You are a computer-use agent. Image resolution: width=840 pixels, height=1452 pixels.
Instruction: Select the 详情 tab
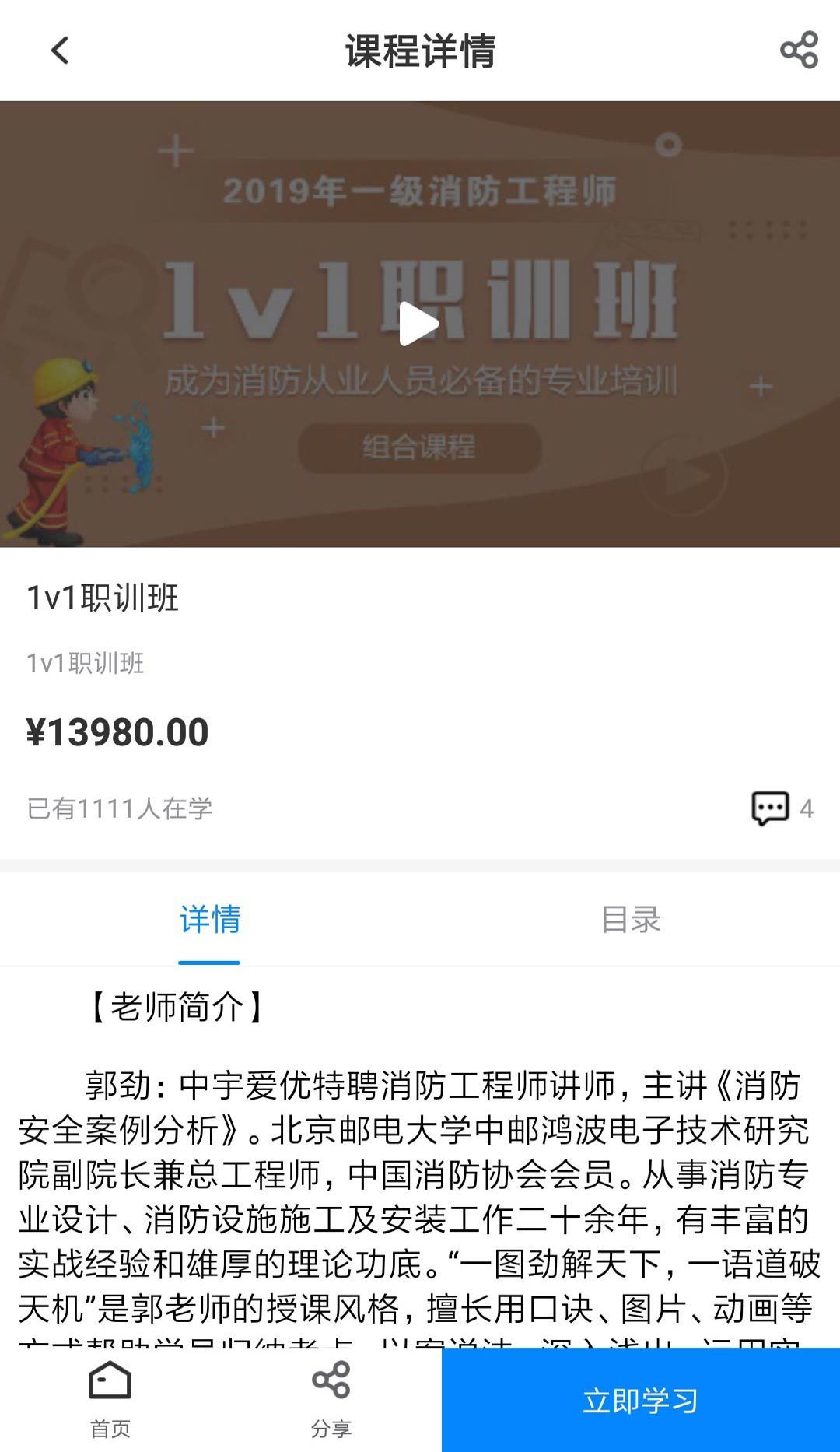[210, 919]
